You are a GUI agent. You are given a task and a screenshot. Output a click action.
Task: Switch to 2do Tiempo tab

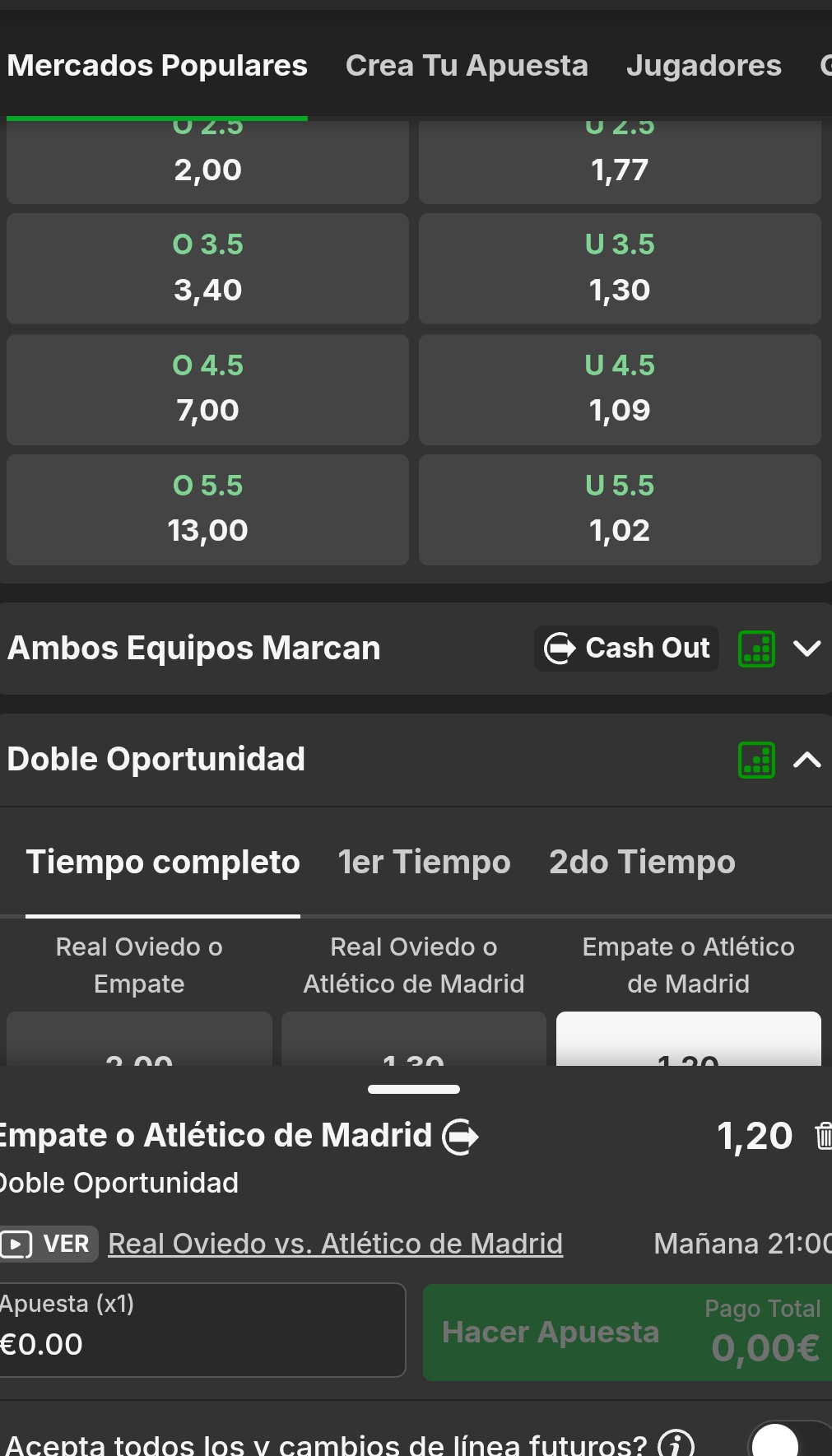[642, 863]
